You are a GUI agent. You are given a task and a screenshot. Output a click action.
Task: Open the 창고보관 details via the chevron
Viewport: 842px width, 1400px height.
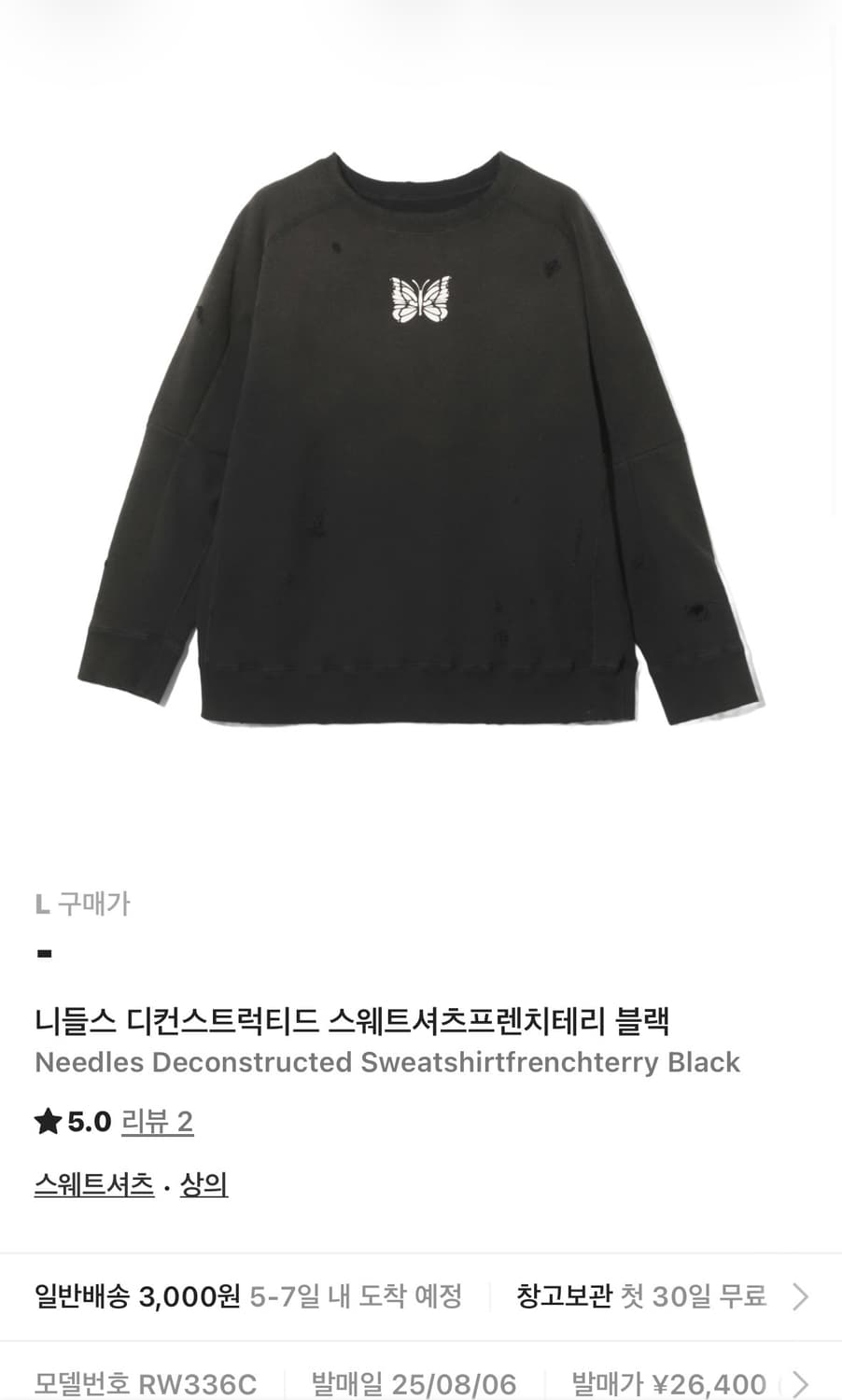coord(801,1296)
